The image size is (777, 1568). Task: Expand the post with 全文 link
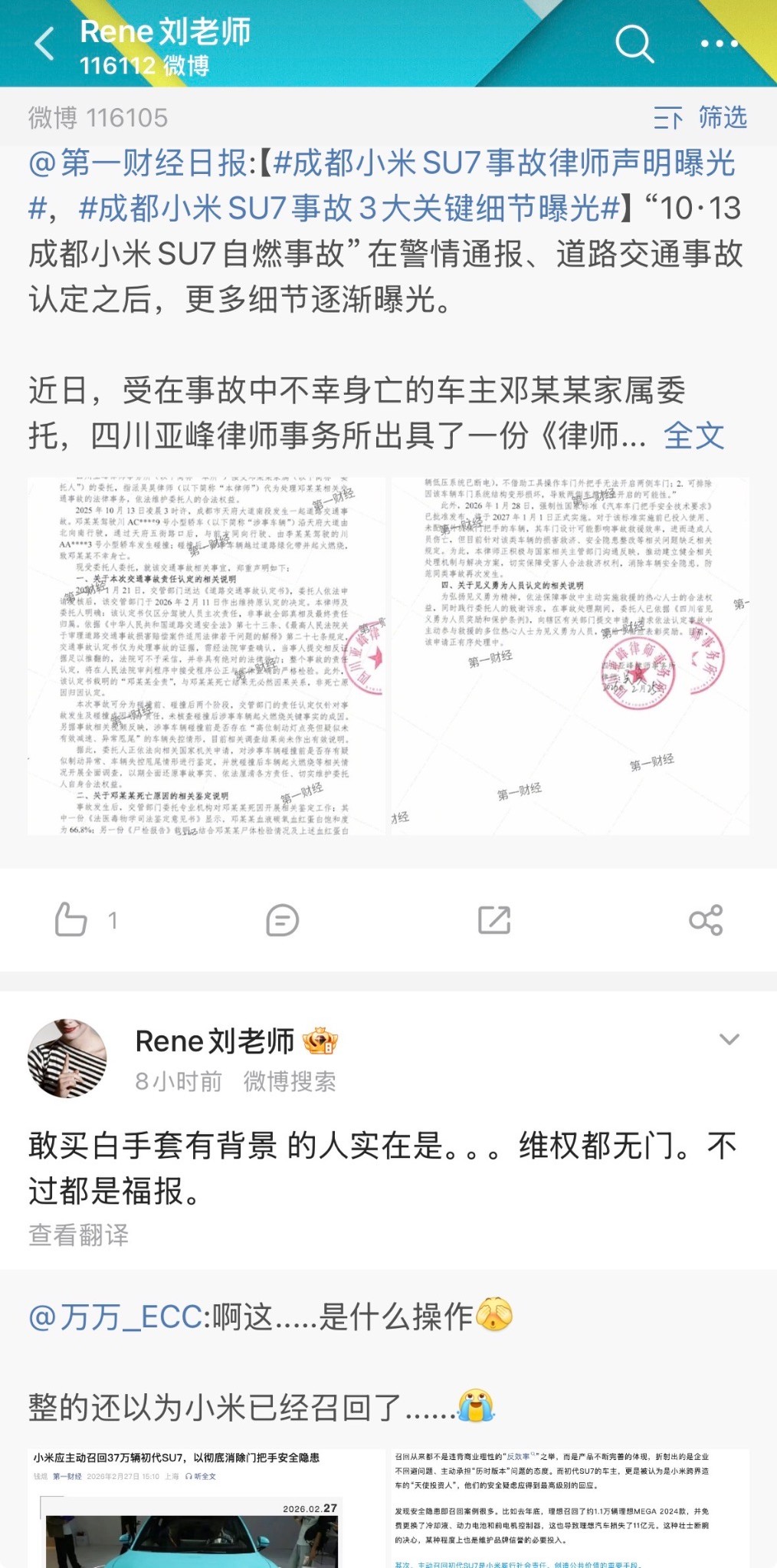click(693, 436)
